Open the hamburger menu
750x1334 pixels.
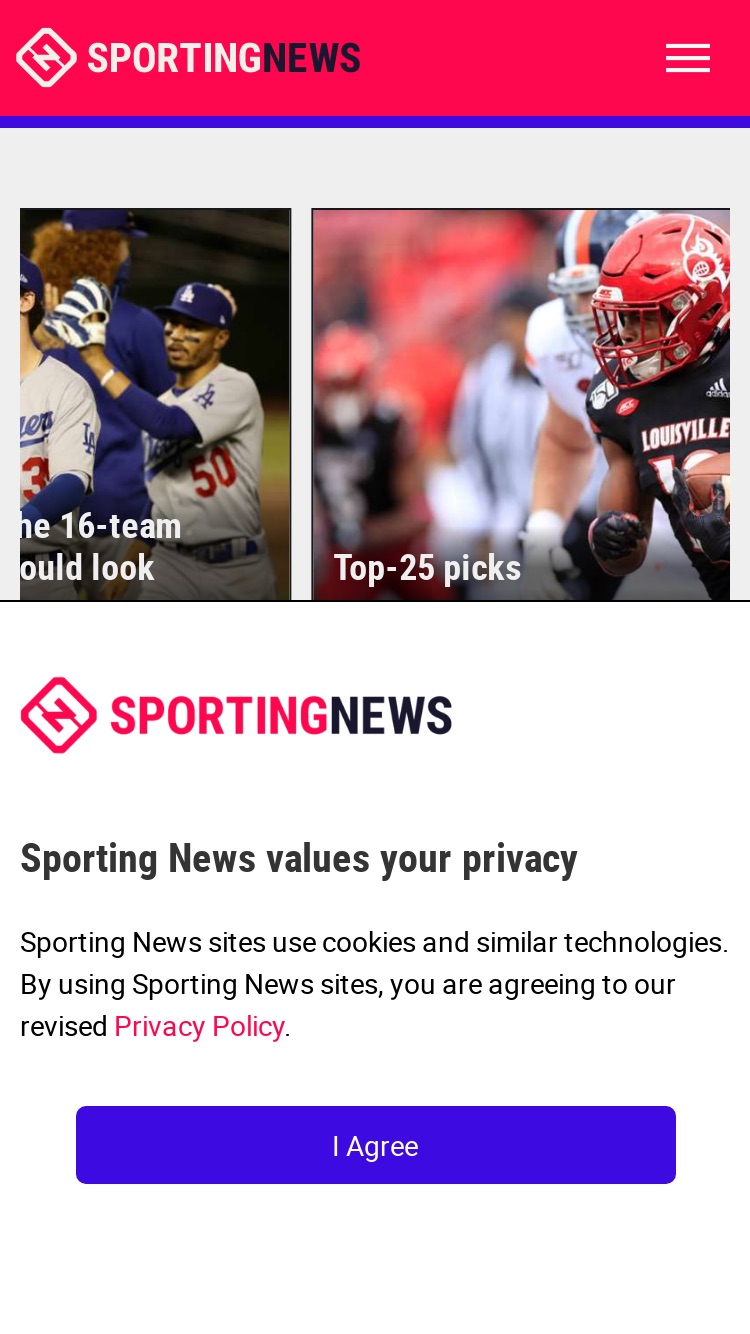coord(688,58)
